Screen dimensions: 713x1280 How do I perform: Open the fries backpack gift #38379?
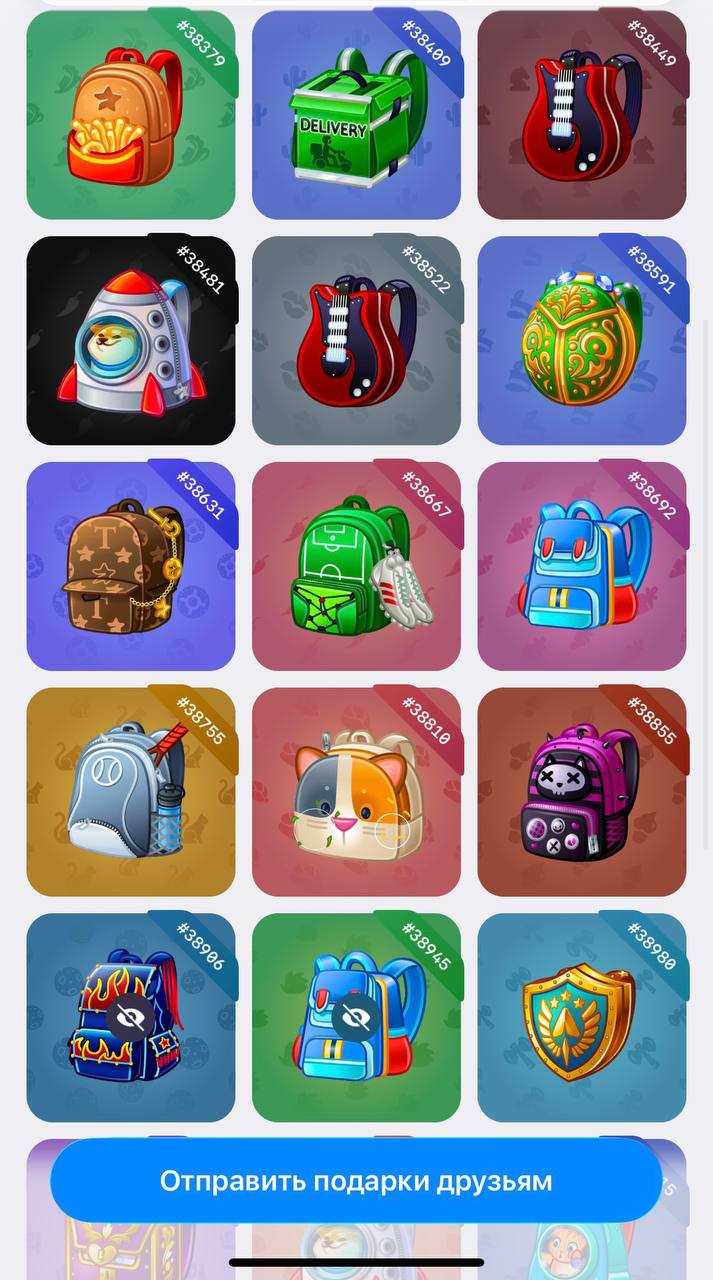tap(131, 115)
